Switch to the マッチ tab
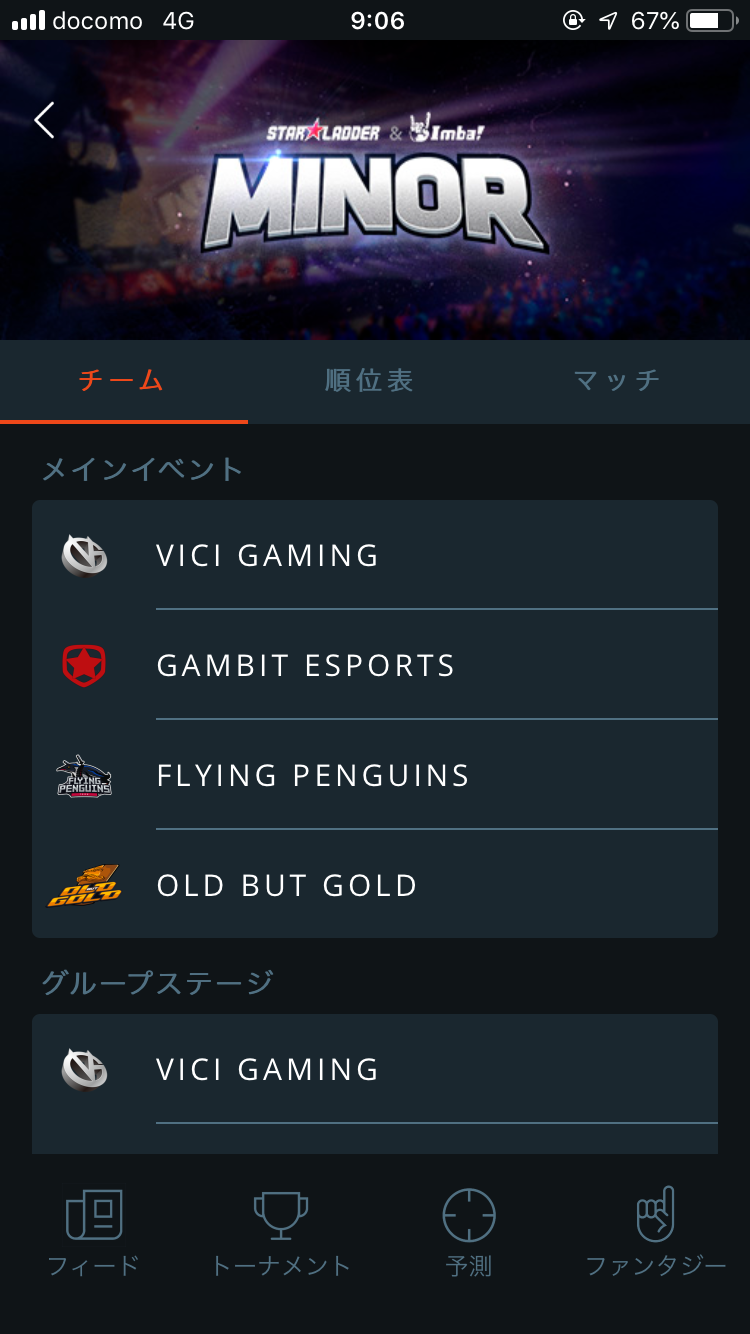The image size is (750, 1334). pos(617,381)
